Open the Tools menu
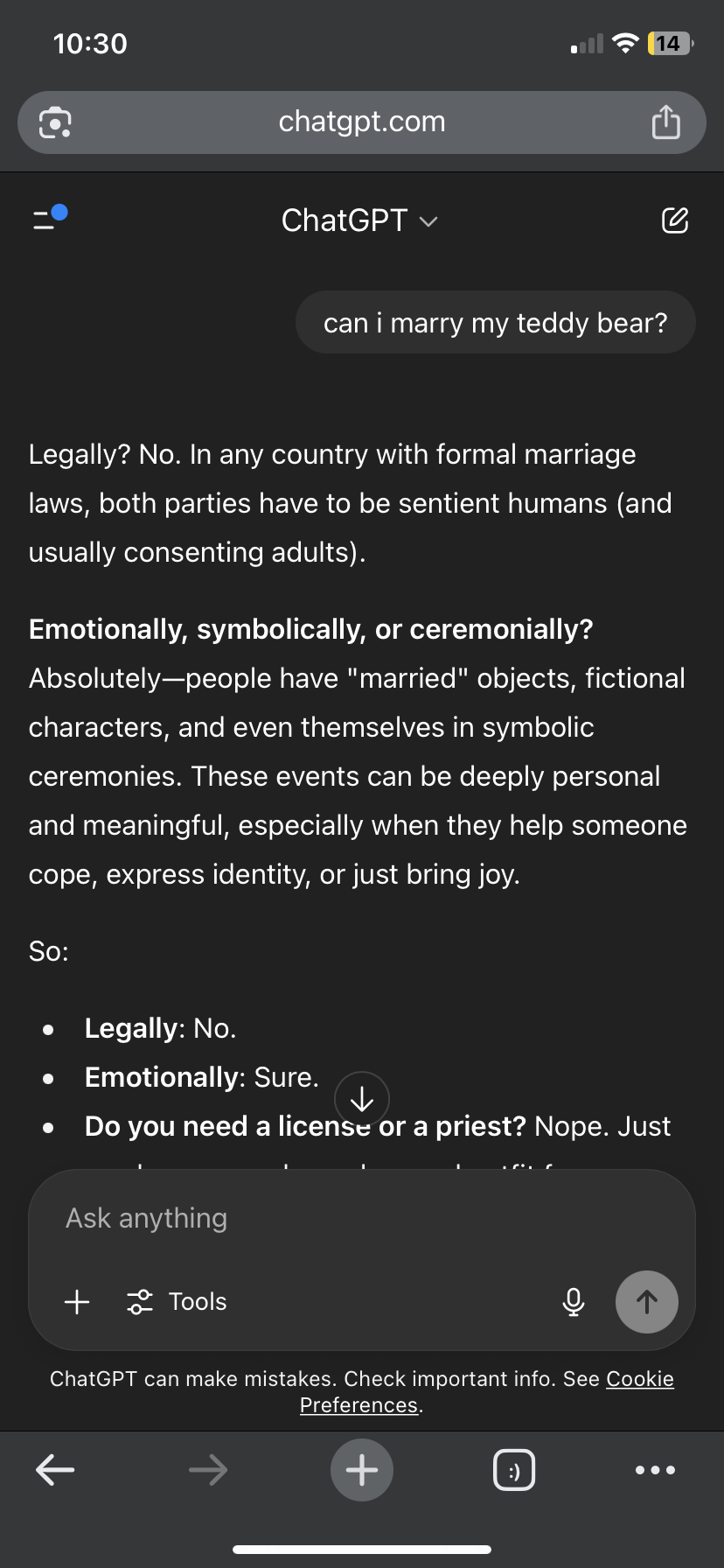 [178, 1302]
